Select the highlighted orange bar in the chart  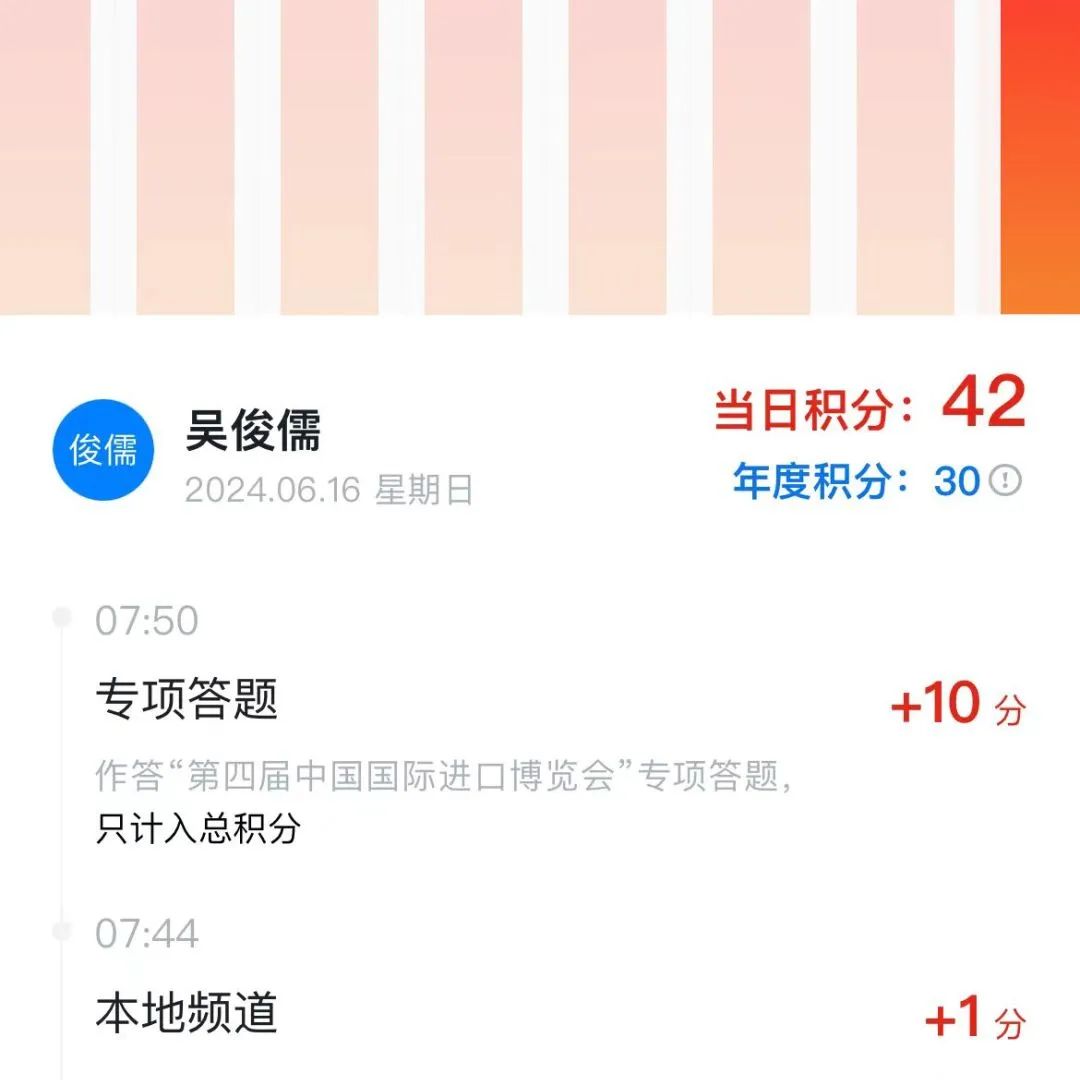coord(1040,157)
